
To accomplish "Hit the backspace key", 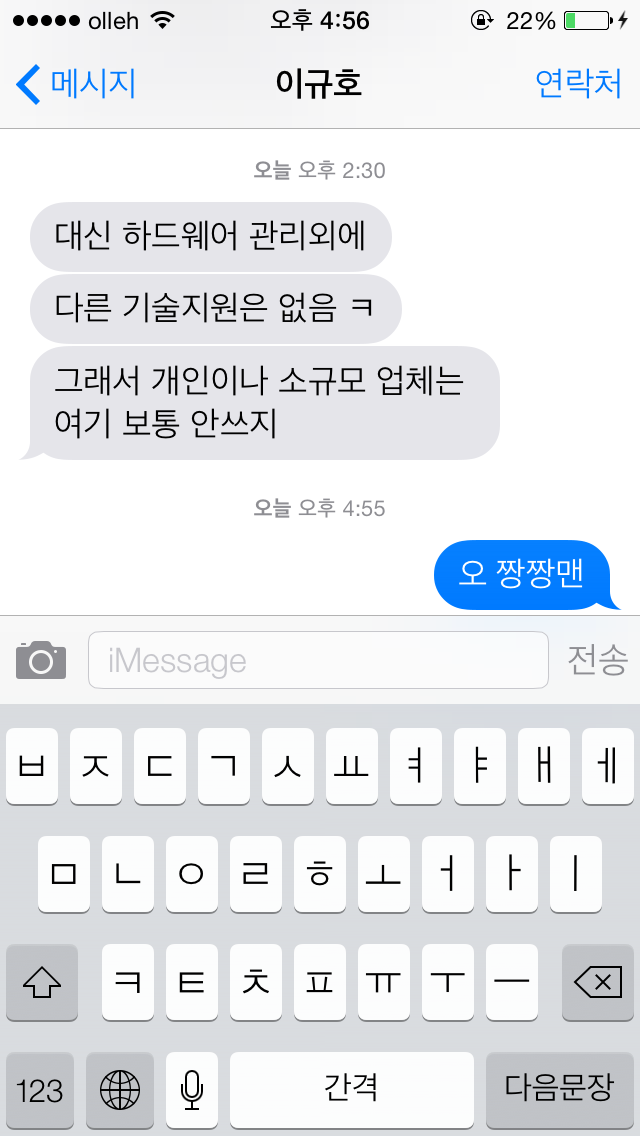I will click(598, 982).
